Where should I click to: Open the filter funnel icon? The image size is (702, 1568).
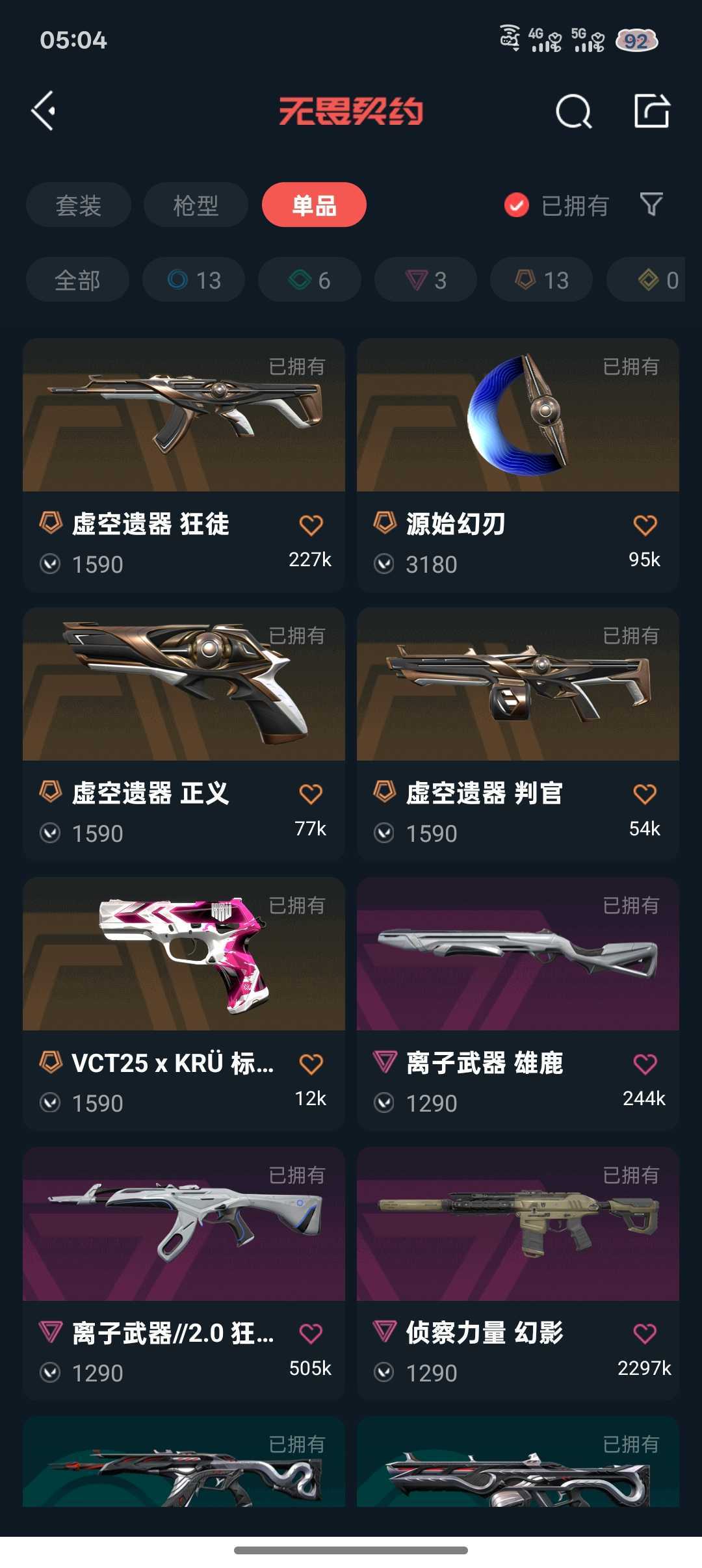(x=651, y=205)
